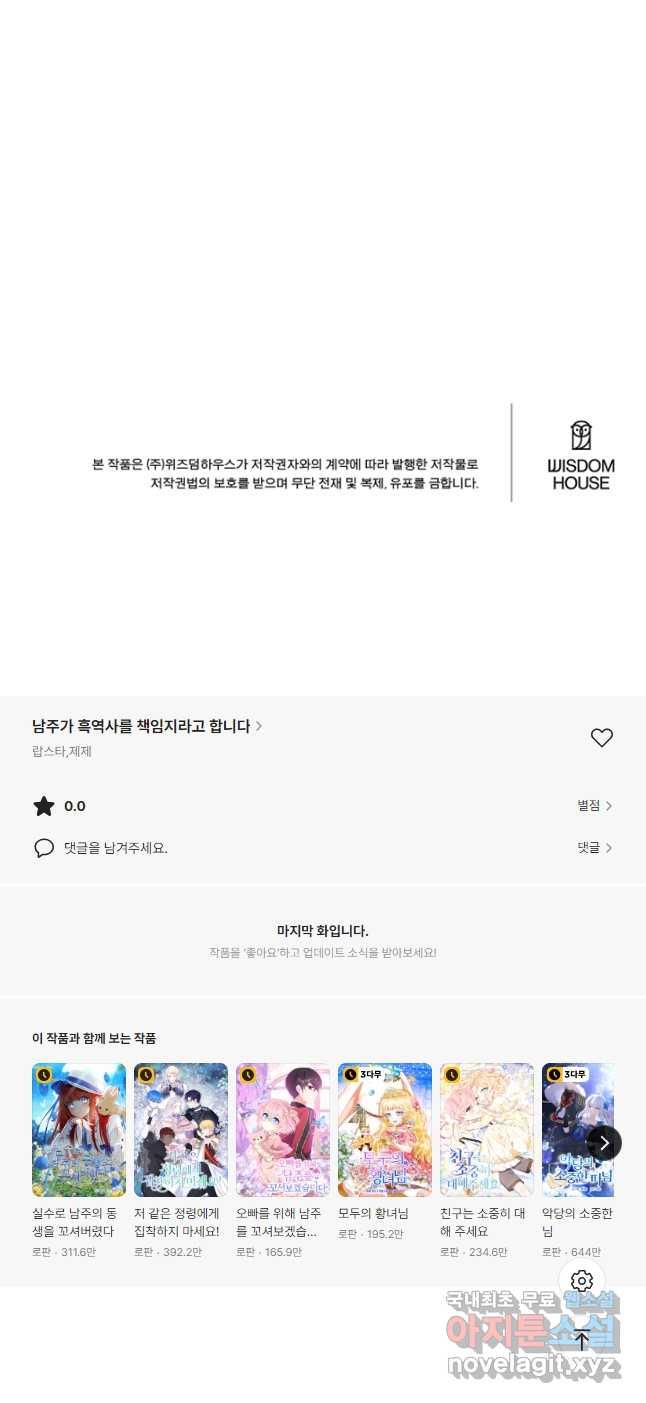
Task: Jump to top with the up arrow
Action: pos(582,1341)
